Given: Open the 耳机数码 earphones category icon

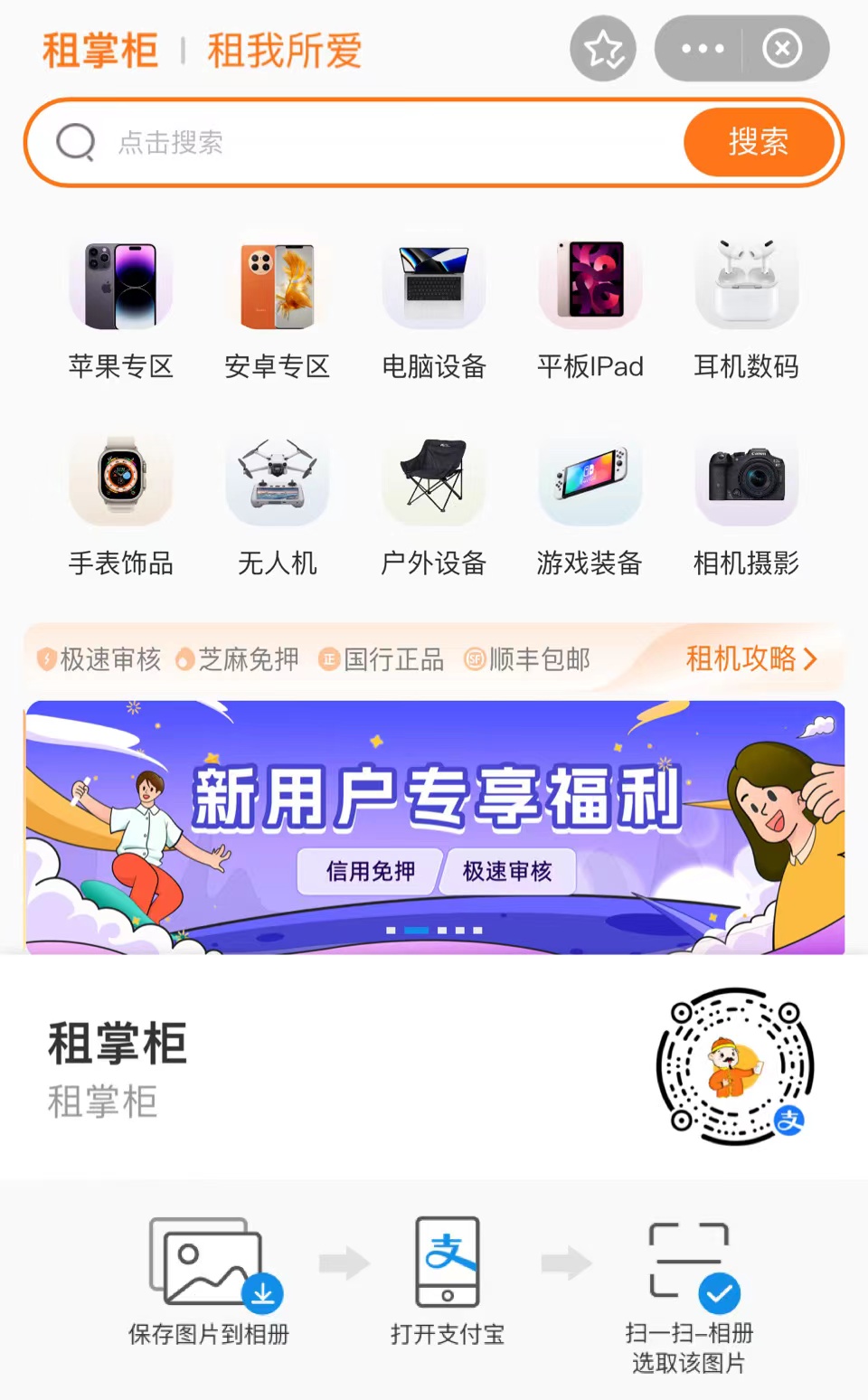Looking at the screenshot, I should point(746,285).
